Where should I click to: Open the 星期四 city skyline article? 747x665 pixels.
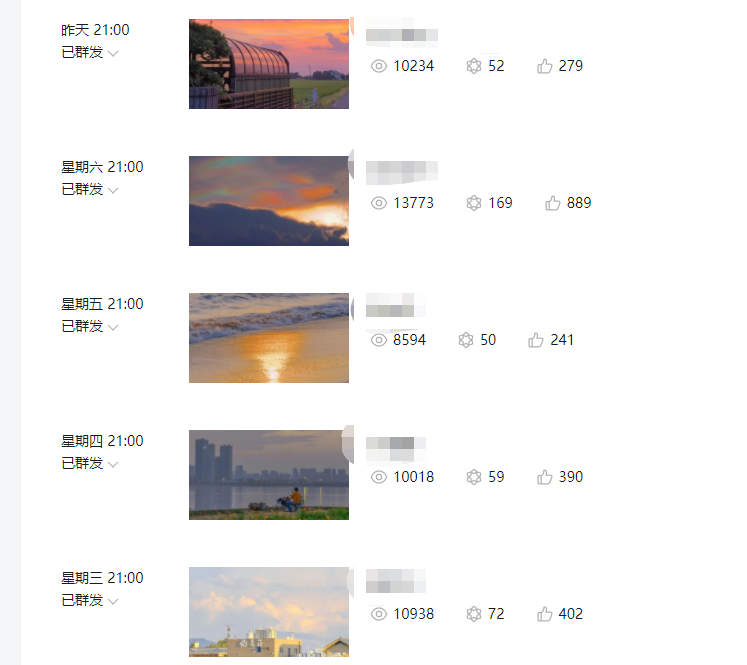pyautogui.click(x=268, y=474)
